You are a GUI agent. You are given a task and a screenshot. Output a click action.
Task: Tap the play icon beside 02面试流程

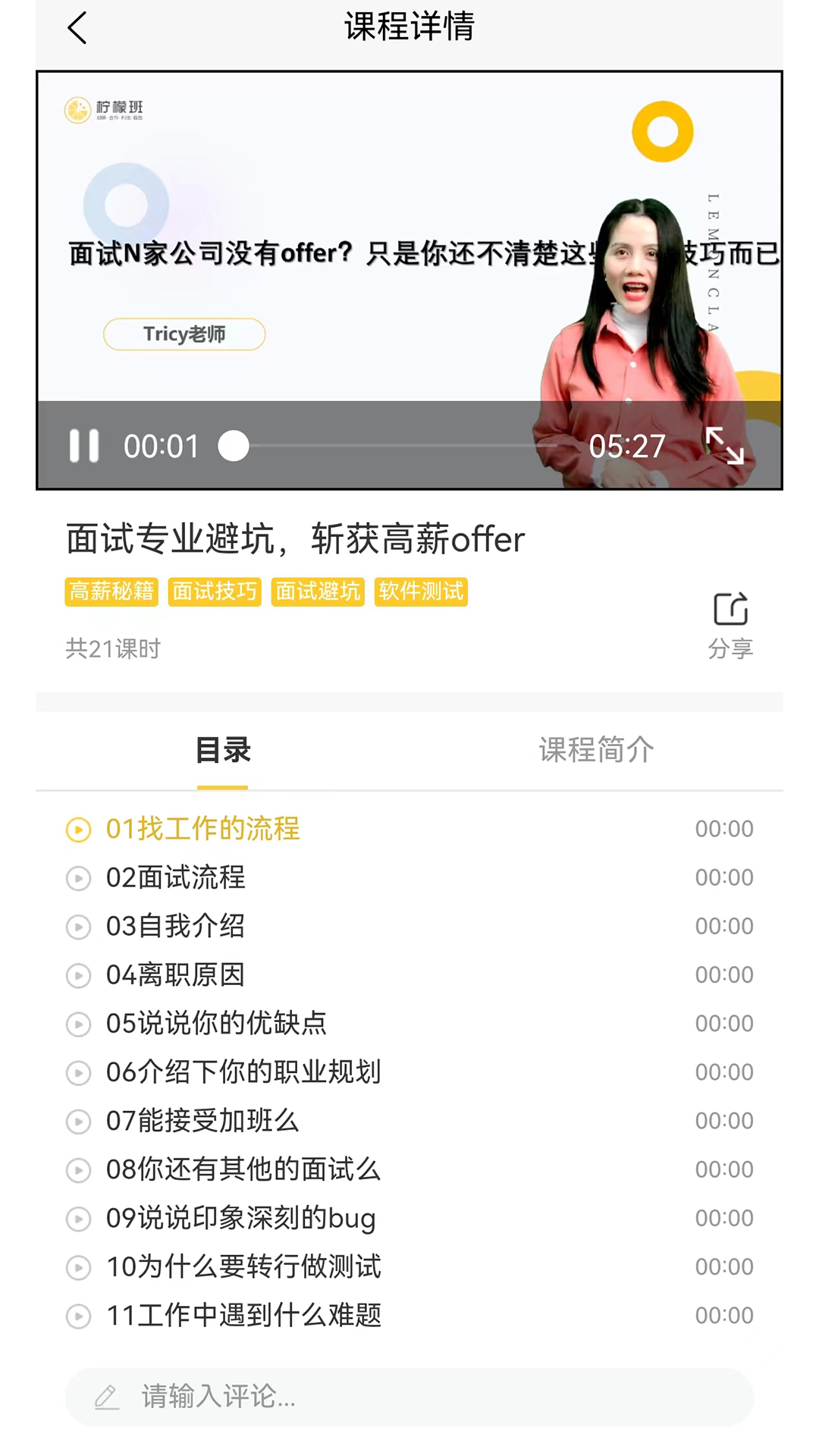click(79, 878)
